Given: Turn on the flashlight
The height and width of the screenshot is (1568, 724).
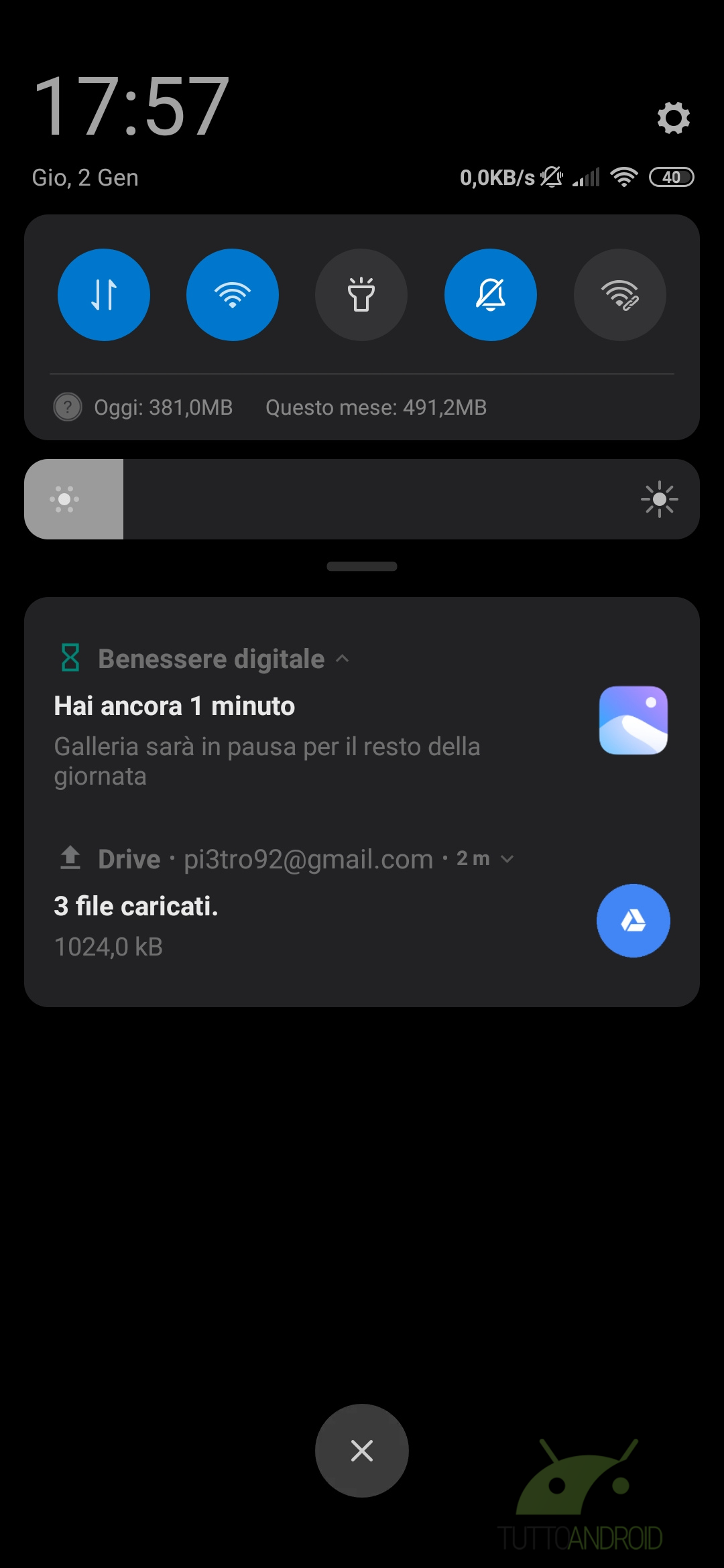Looking at the screenshot, I should [361, 295].
